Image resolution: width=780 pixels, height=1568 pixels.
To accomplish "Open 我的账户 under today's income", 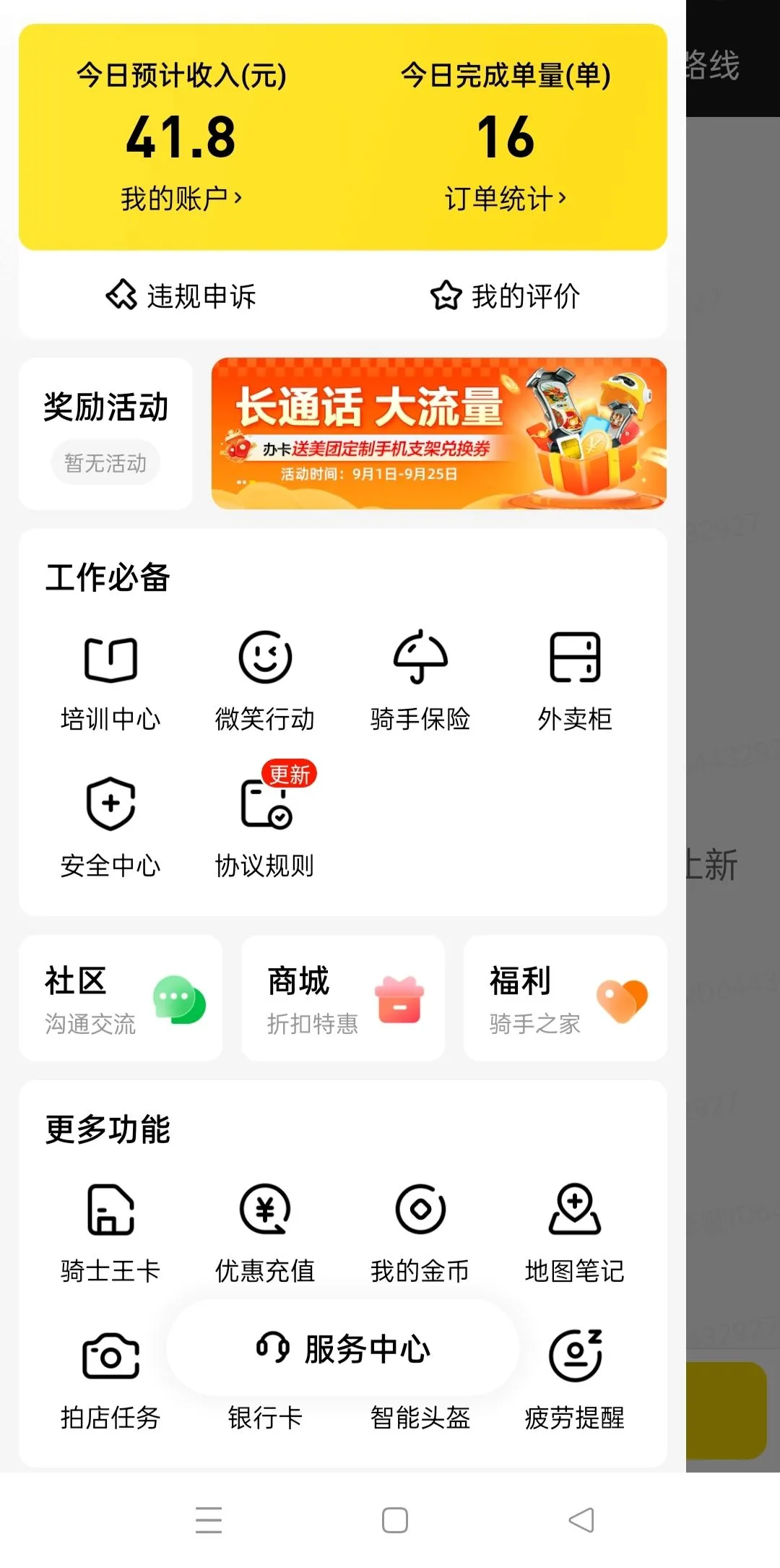I will click(181, 199).
